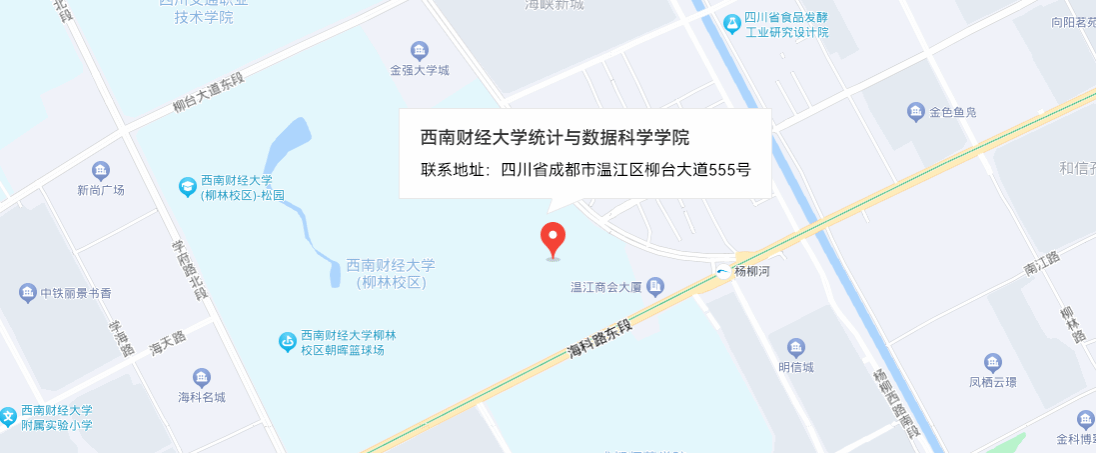Open the 明信城 map location
1096x453 pixels.
point(796,347)
